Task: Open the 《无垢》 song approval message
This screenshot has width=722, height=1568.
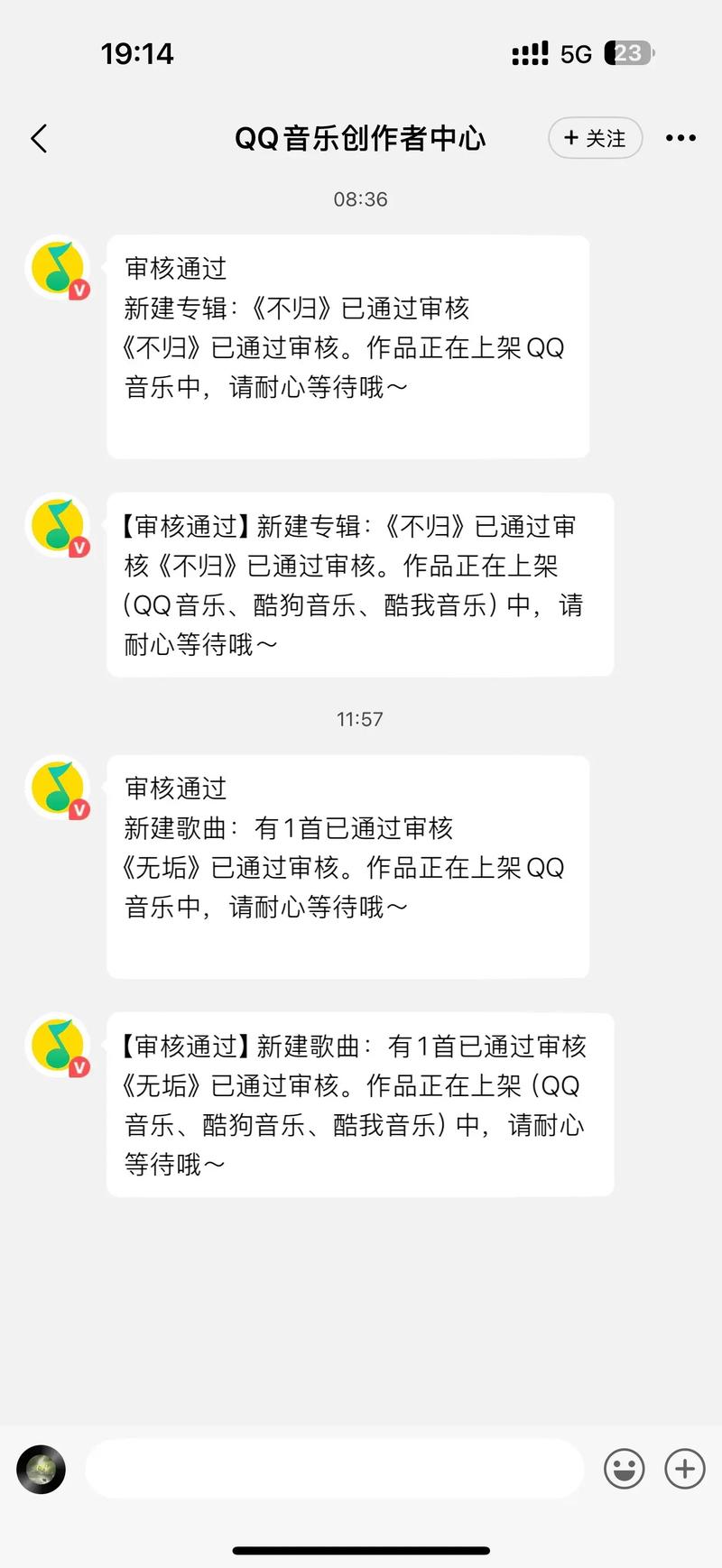Action: [x=347, y=866]
